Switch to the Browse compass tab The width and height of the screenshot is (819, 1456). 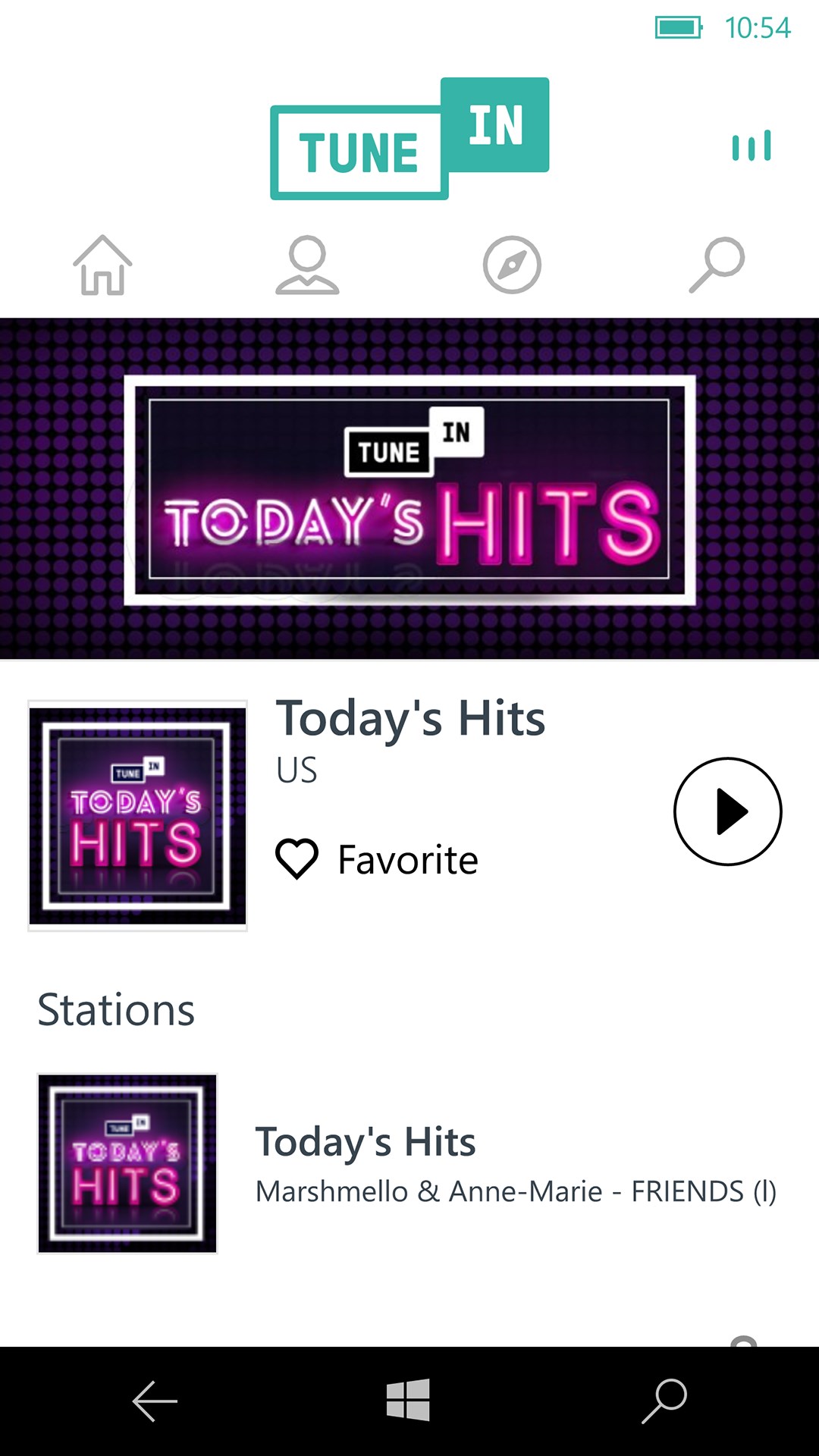click(512, 265)
